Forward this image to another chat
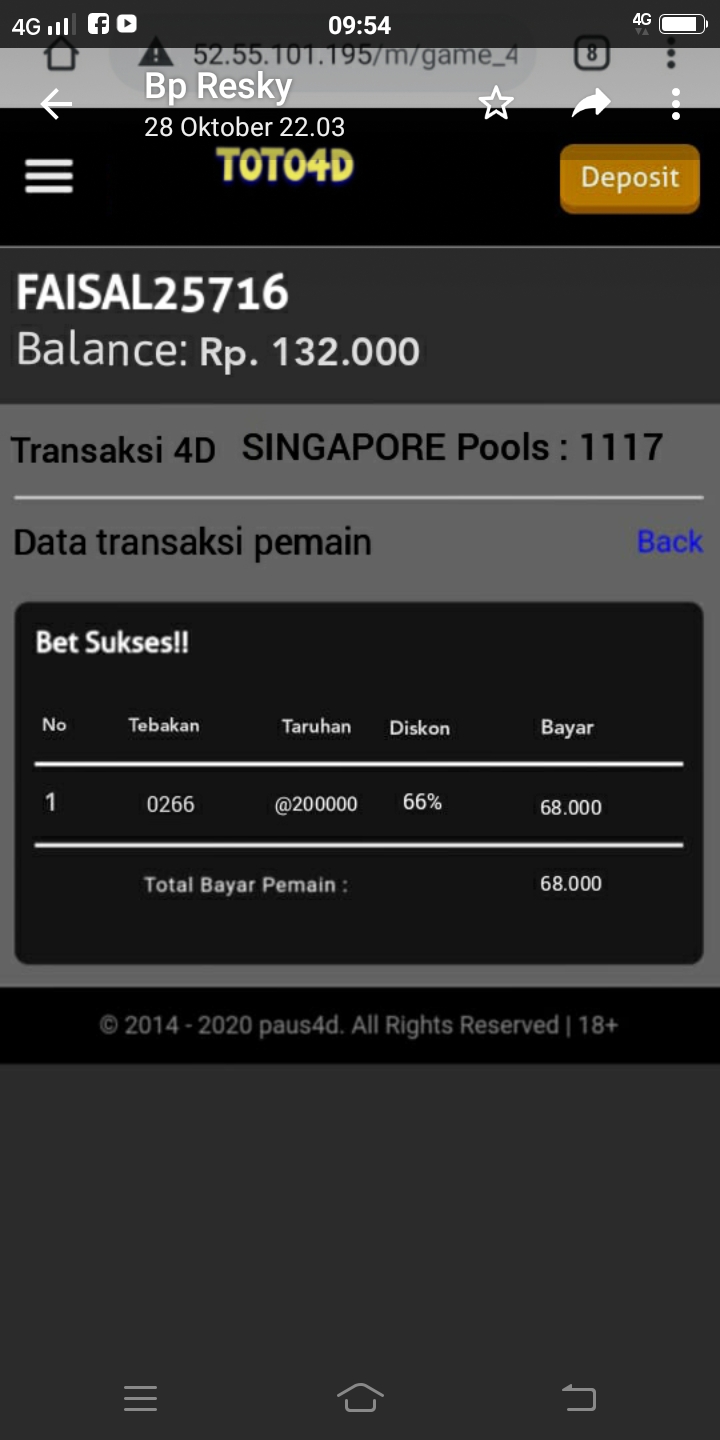The width and height of the screenshot is (720, 1440). (590, 103)
